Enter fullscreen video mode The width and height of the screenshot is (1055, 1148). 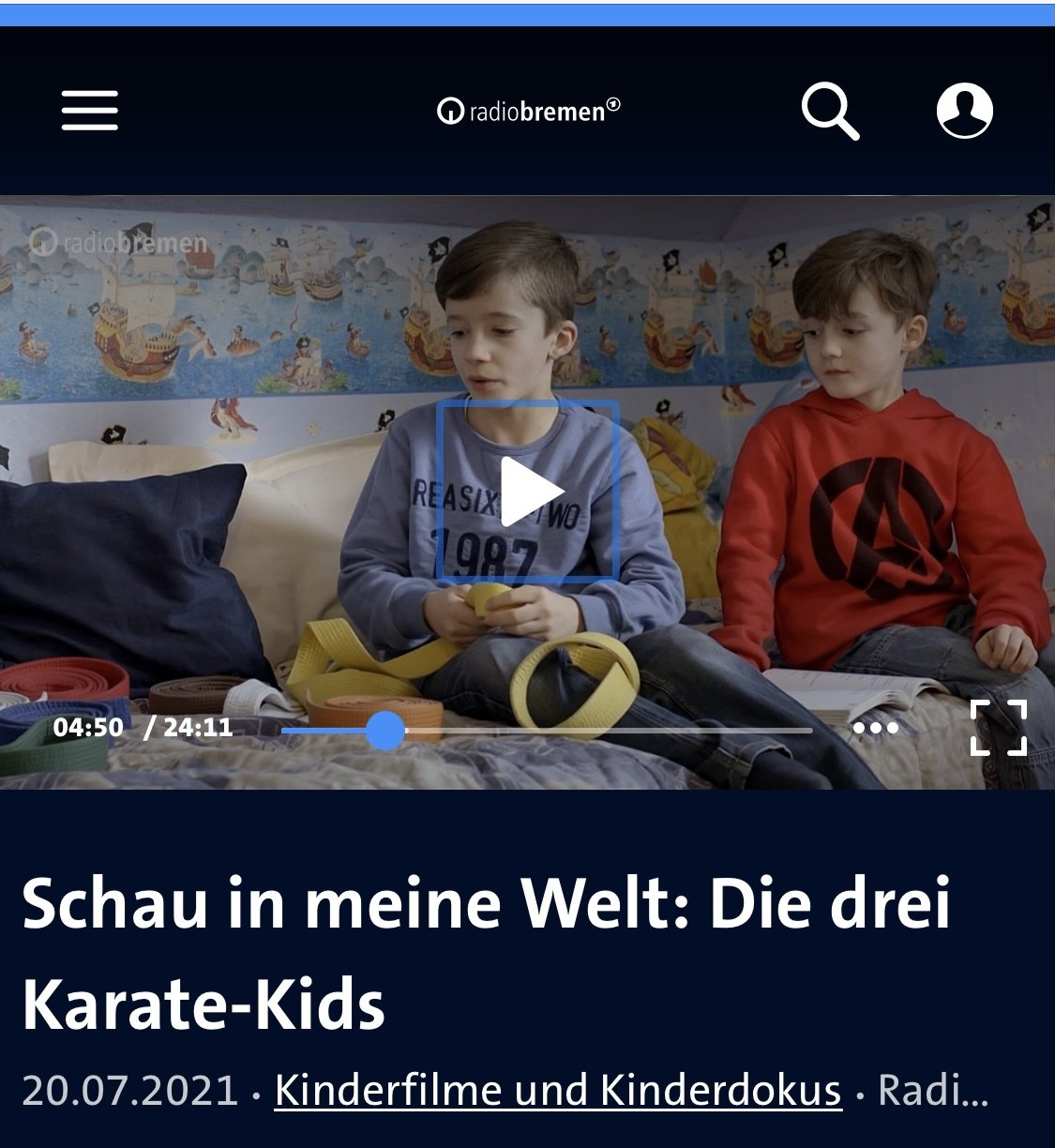[x=998, y=728]
